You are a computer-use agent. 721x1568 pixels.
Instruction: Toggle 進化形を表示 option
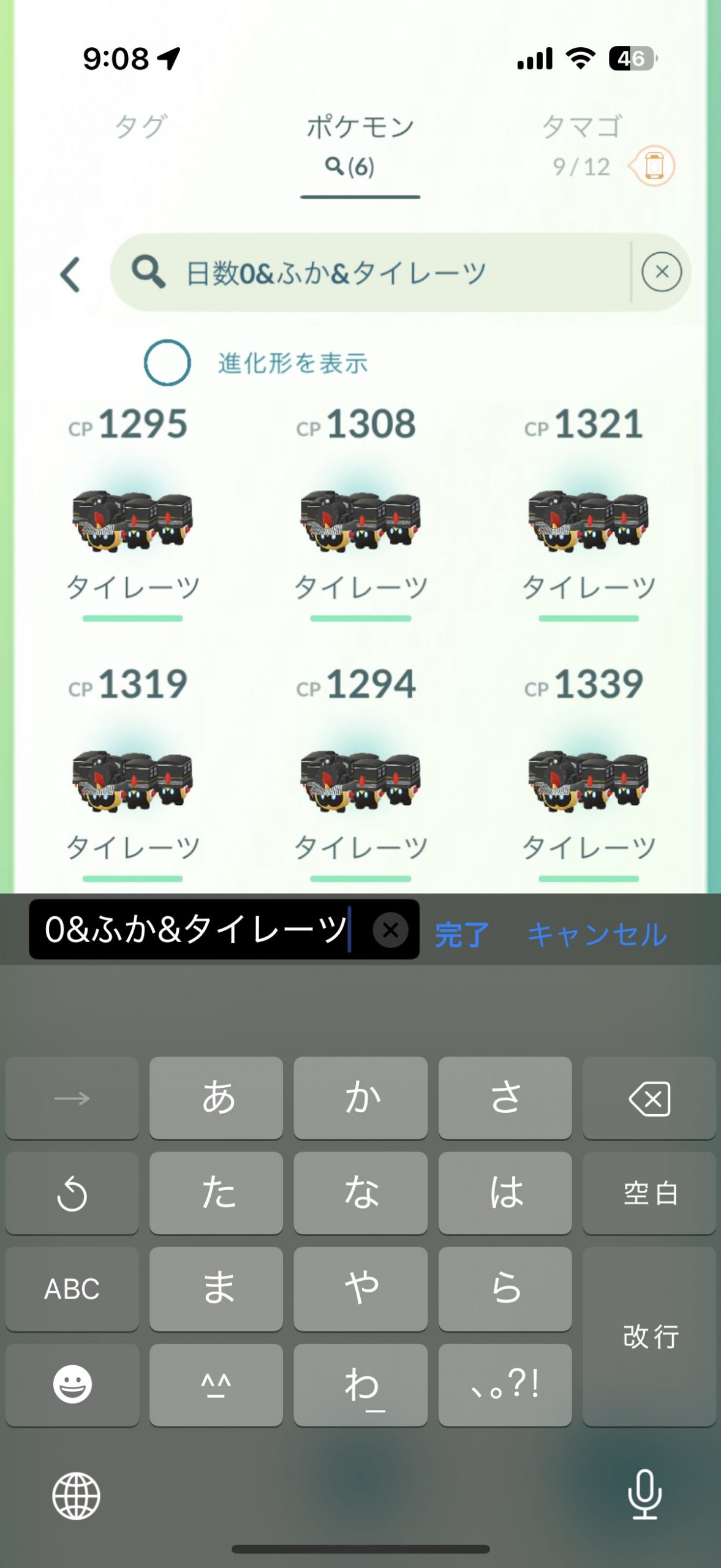167,363
